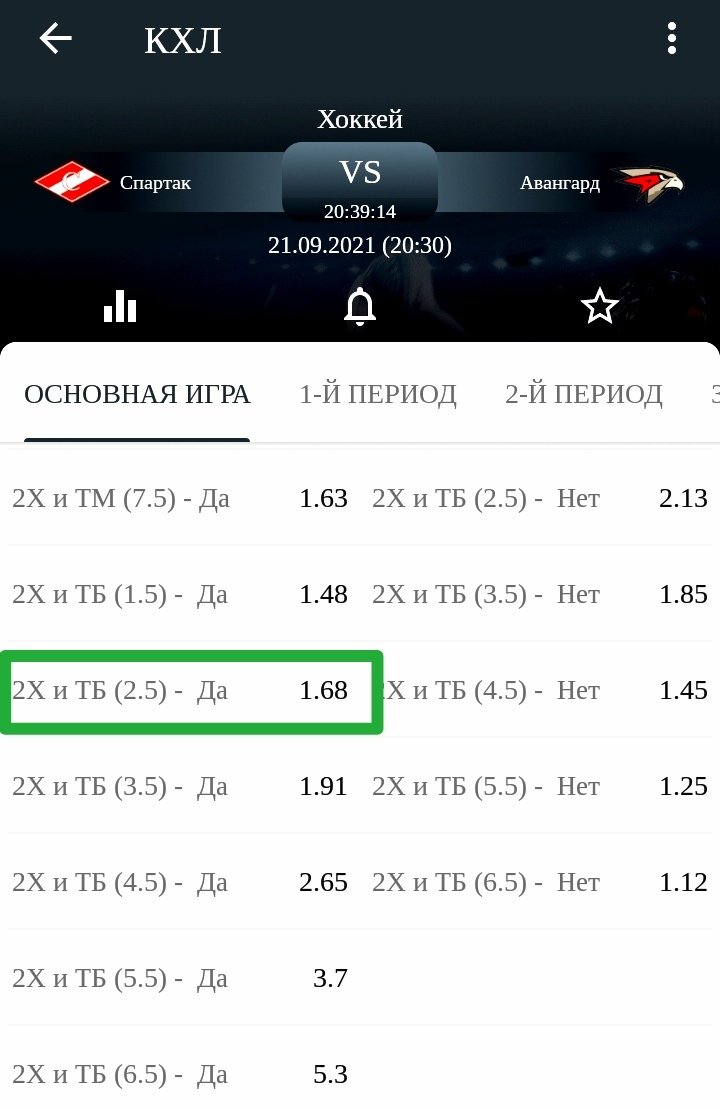Pick 2Х и ТБ (5.5) Нет at 1.25
The image size is (720, 1109).
[540, 786]
